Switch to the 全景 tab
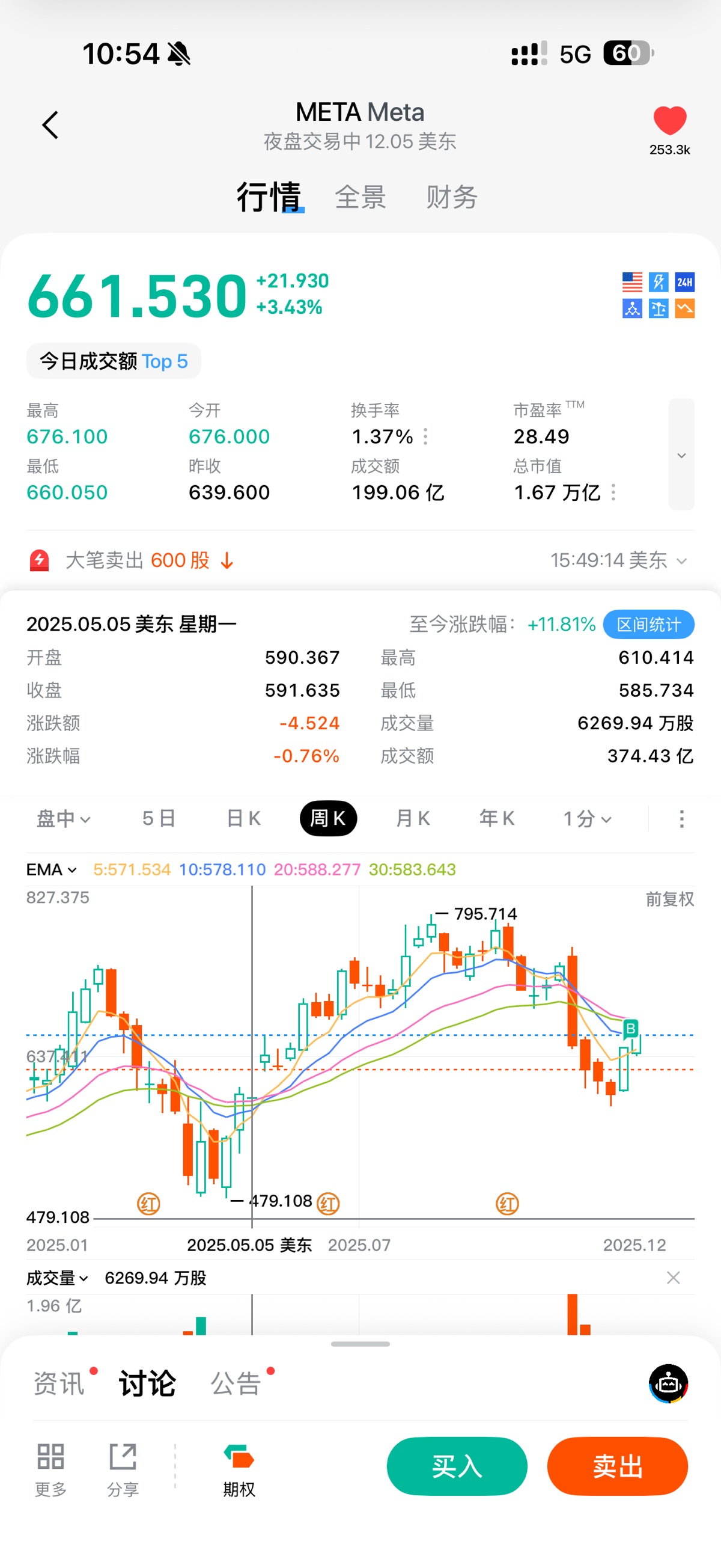 [360, 197]
